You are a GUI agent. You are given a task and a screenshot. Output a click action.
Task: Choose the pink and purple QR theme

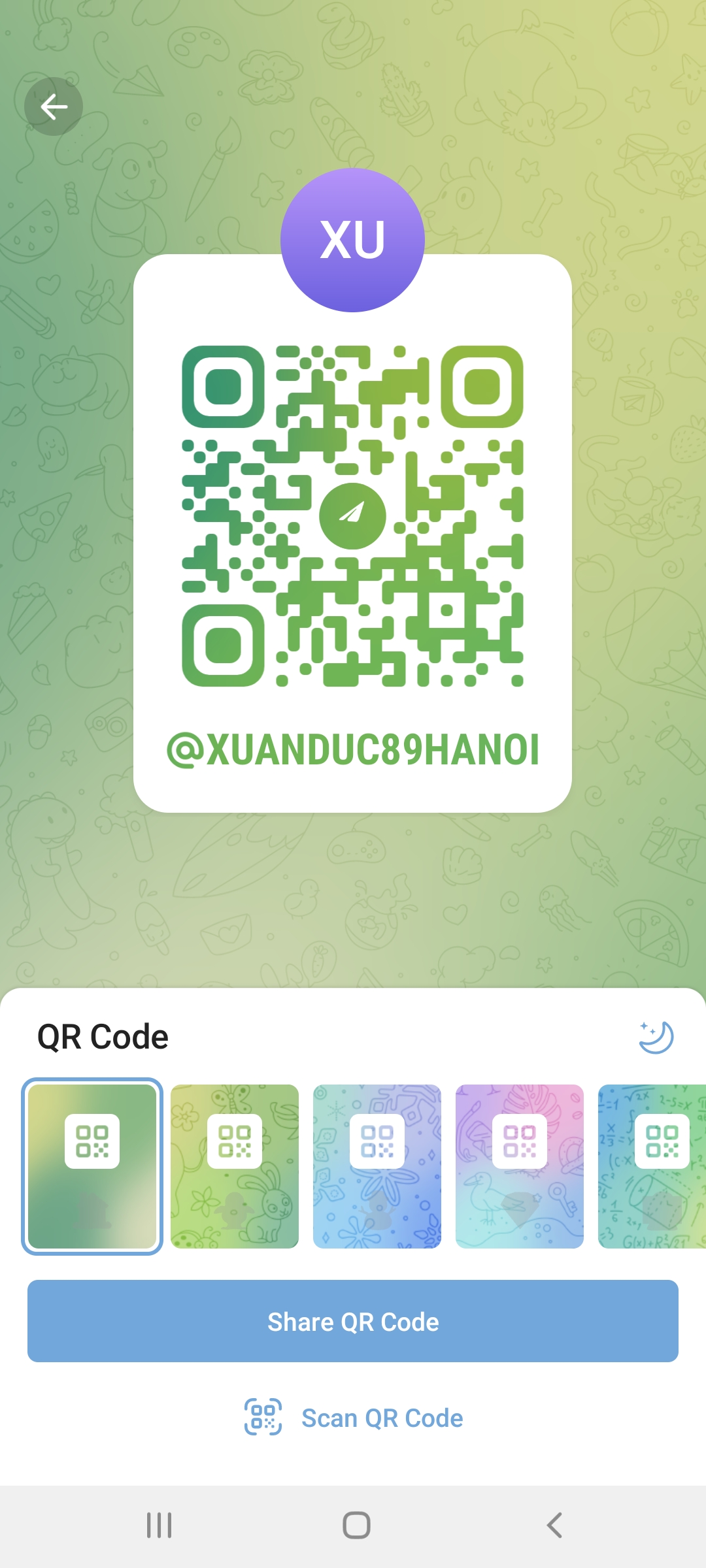(520, 1166)
